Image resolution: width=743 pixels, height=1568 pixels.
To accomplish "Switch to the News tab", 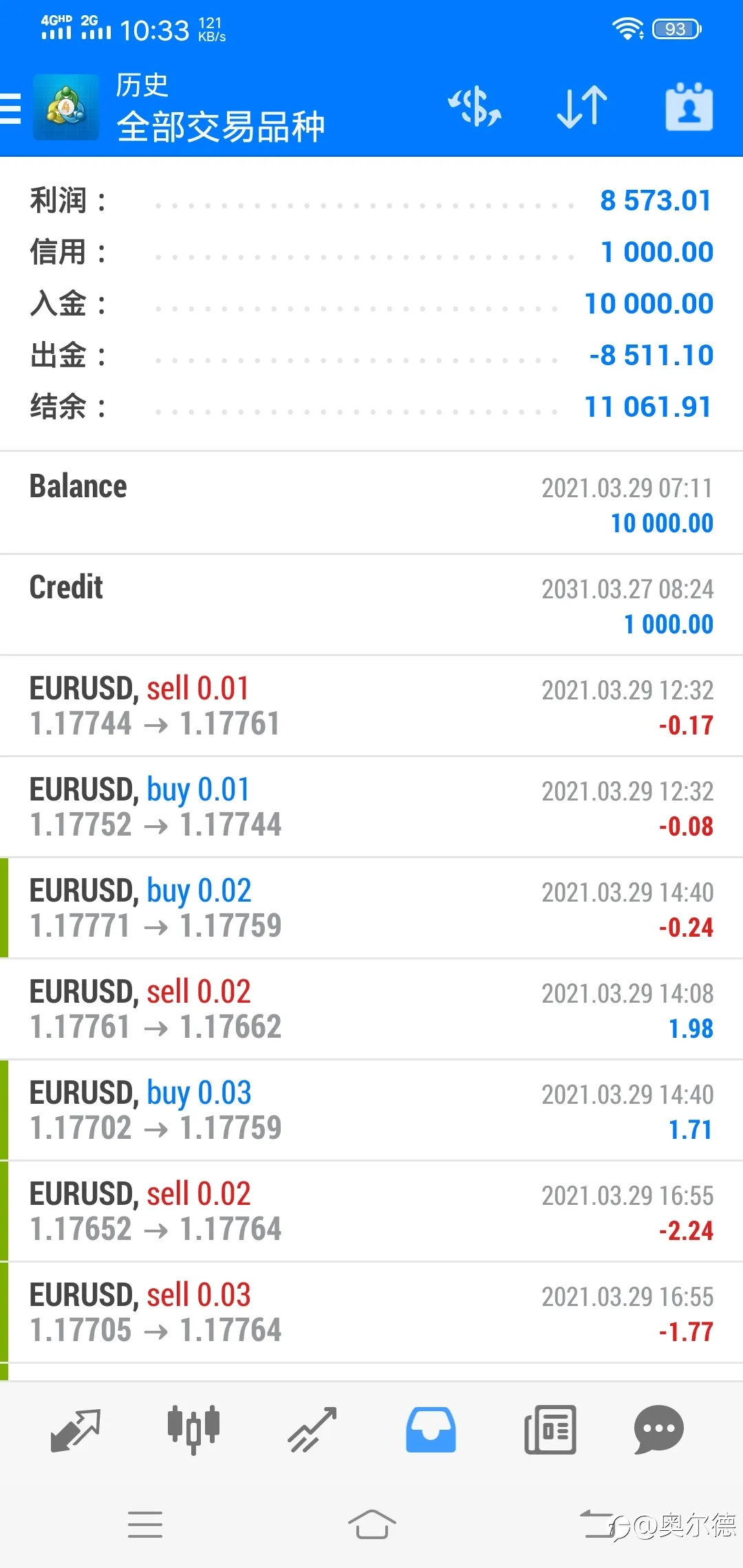I will pyautogui.click(x=550, y=1430).
